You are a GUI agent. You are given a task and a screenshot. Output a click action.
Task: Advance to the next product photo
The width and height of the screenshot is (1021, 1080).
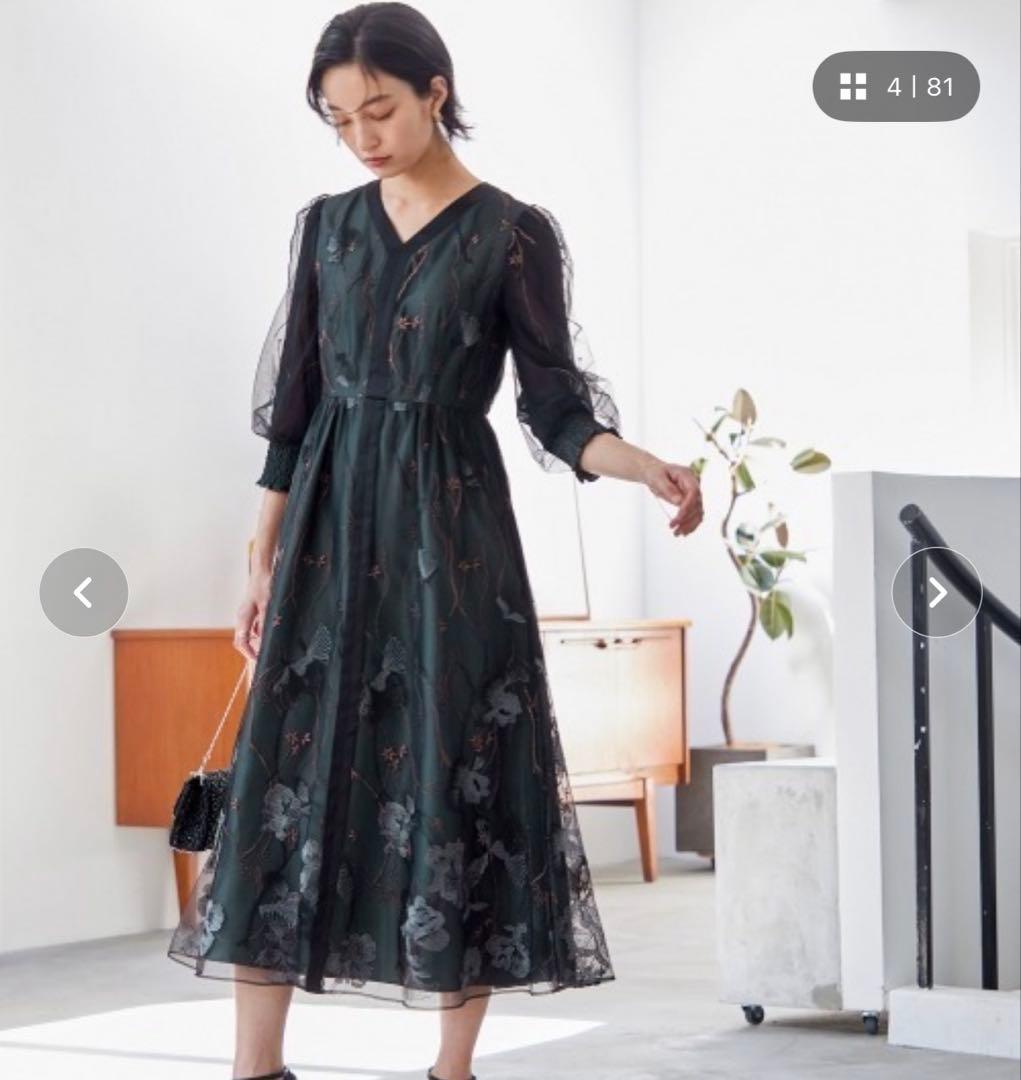point(936,593)
